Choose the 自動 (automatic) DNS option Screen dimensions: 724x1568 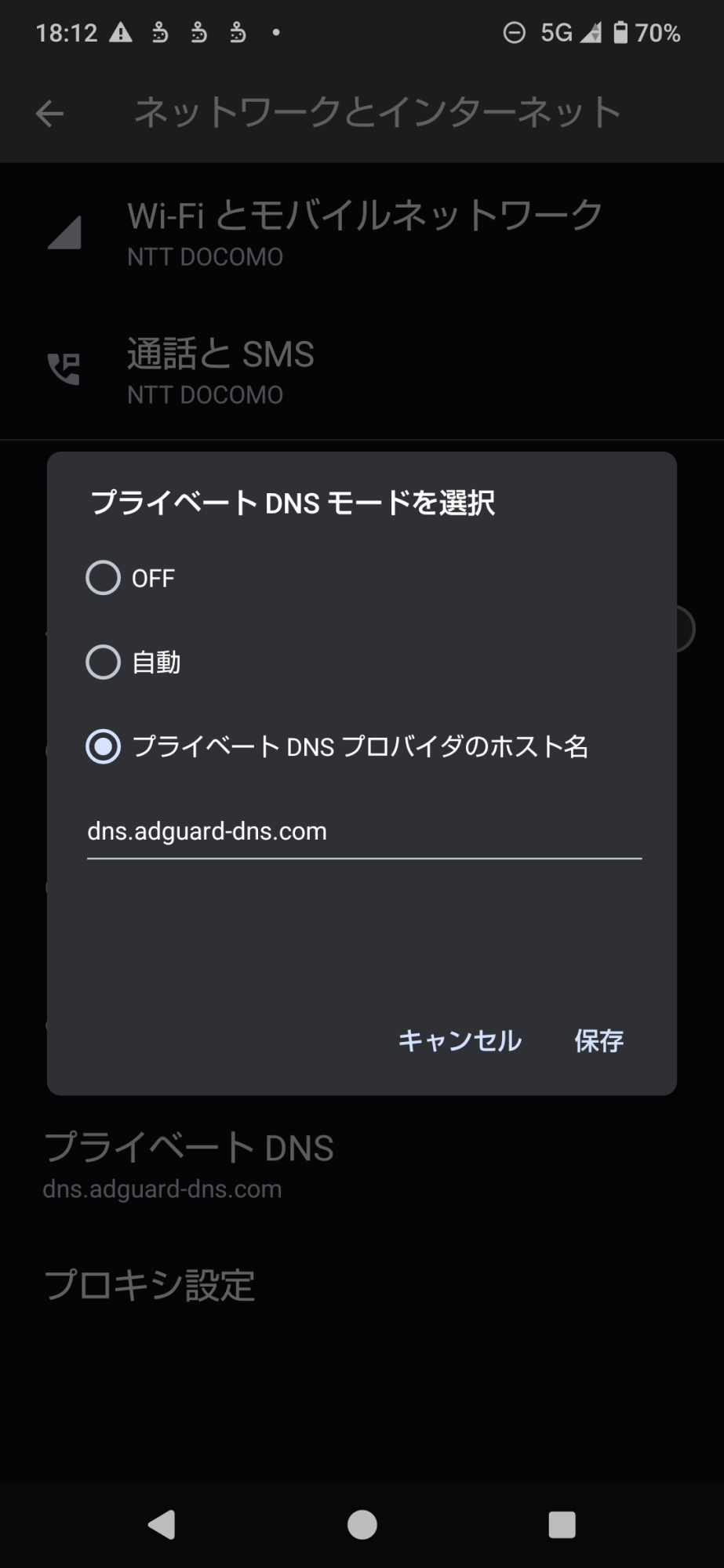(x=104, y=662)
